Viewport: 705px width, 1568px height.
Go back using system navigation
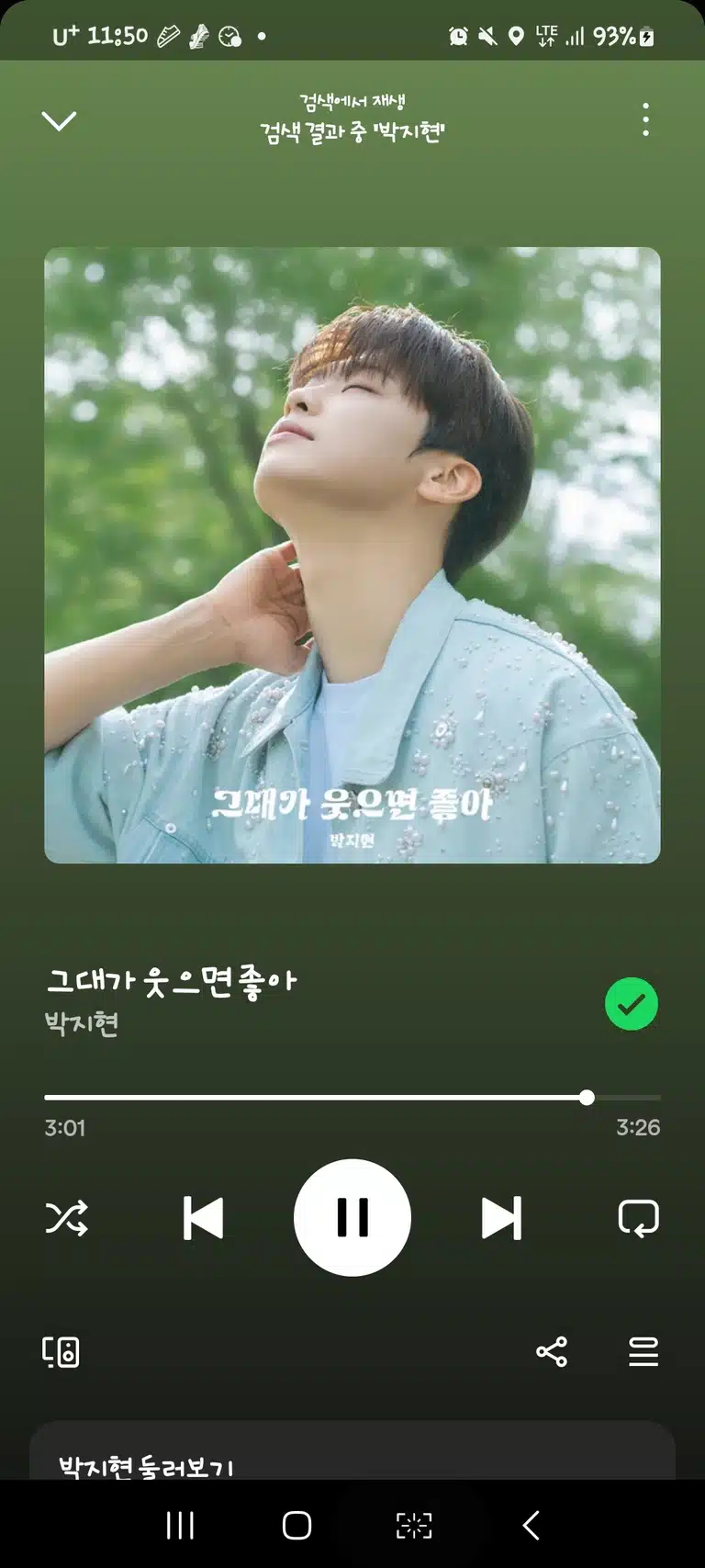531,1525
